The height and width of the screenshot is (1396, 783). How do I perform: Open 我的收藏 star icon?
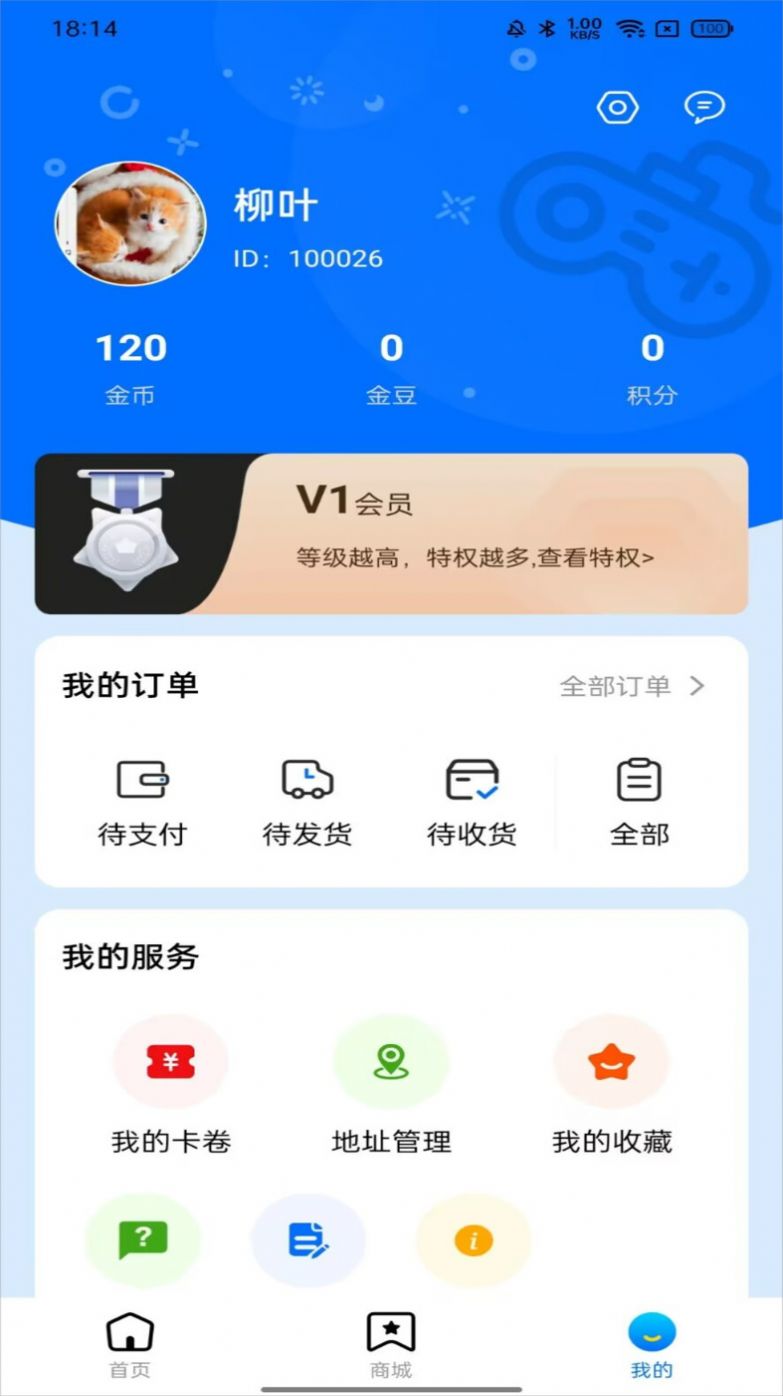tap(611, 1062)
